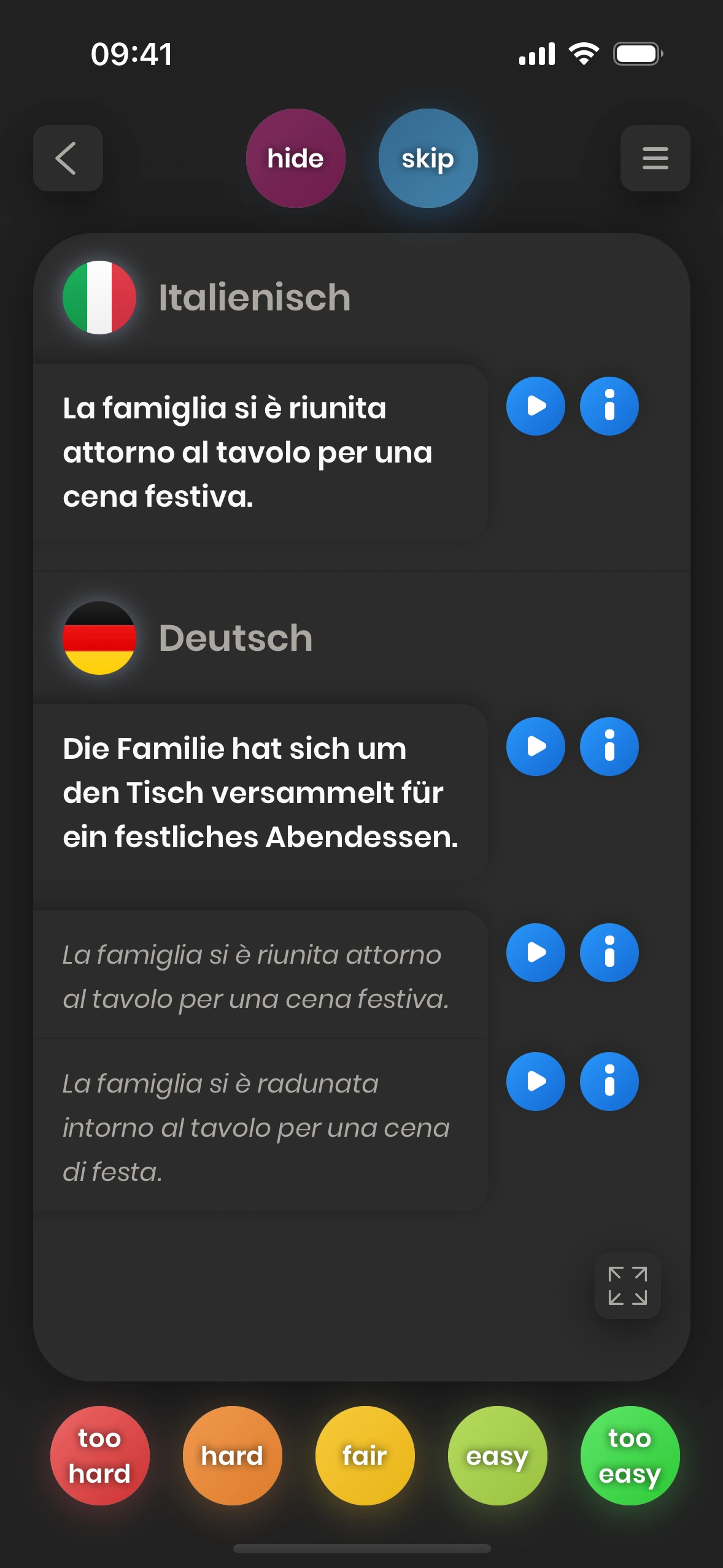Expand the card to fullscreen
This screenshot has height=1568, width=723.
(x=627, y=1285)
